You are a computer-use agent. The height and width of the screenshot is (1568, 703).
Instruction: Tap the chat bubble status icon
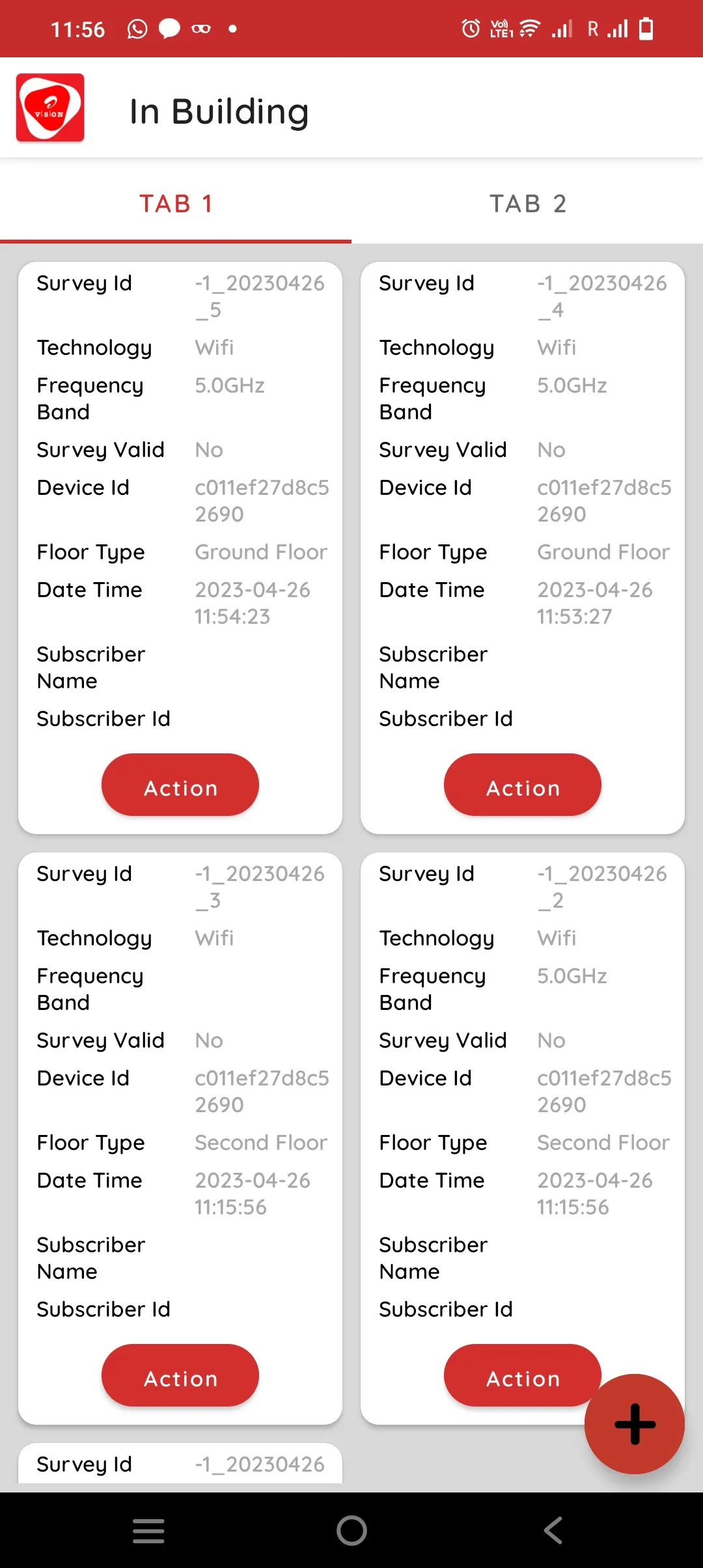(x=169, y=28)
